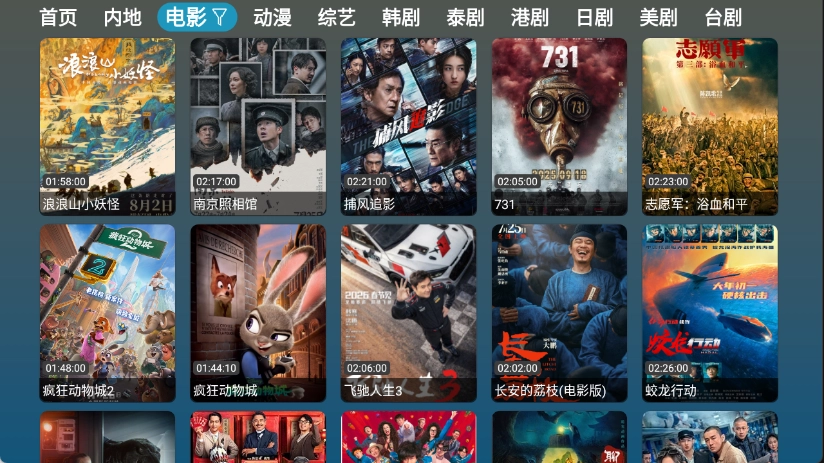
Task: Open the 美剧 tab
Action: click(658, 17)
